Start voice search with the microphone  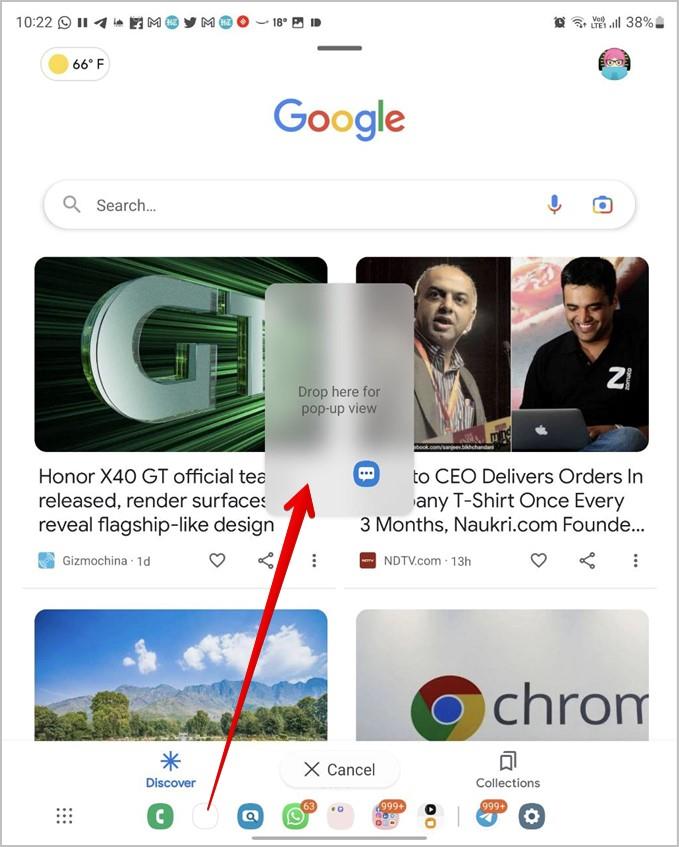(x=554, y=205)
